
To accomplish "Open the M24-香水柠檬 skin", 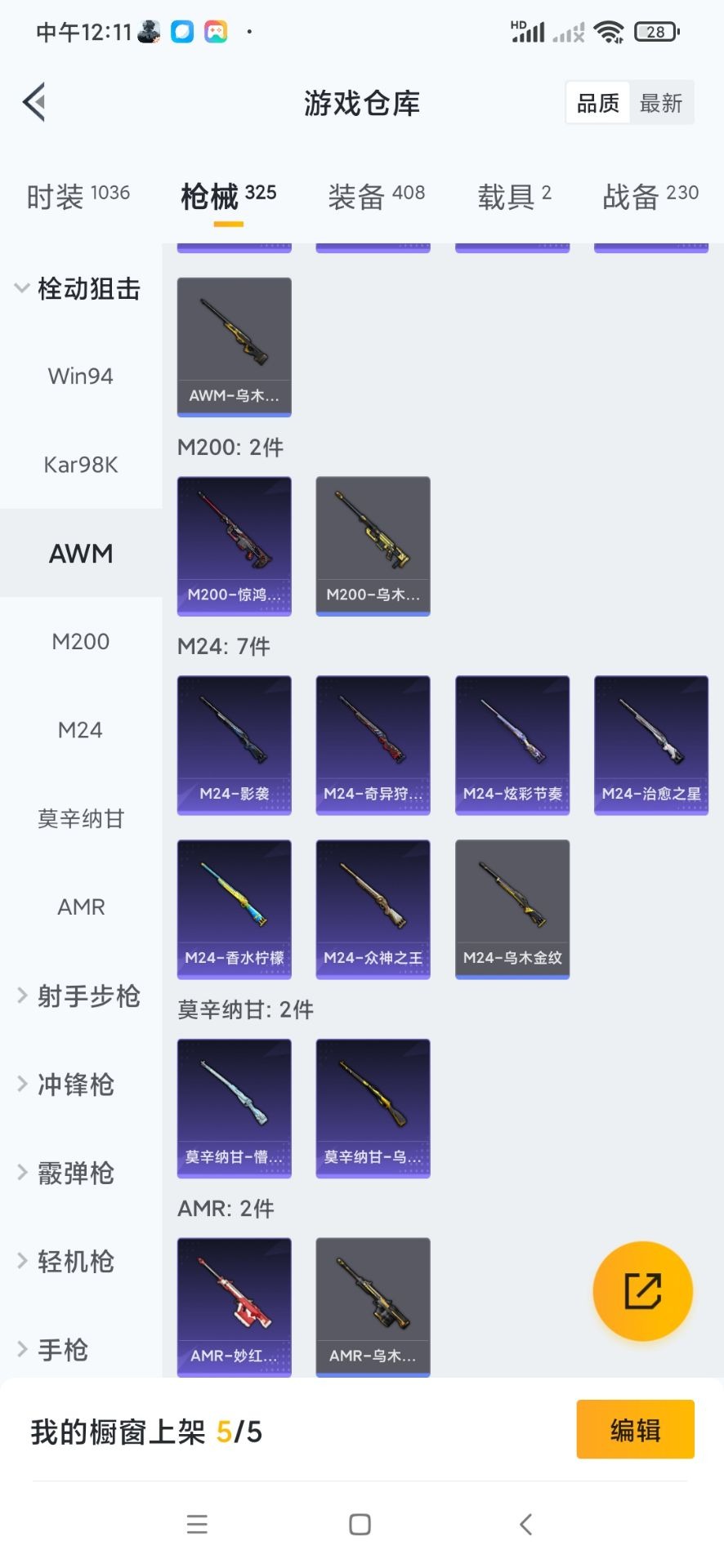I will (x=234, y=908).
